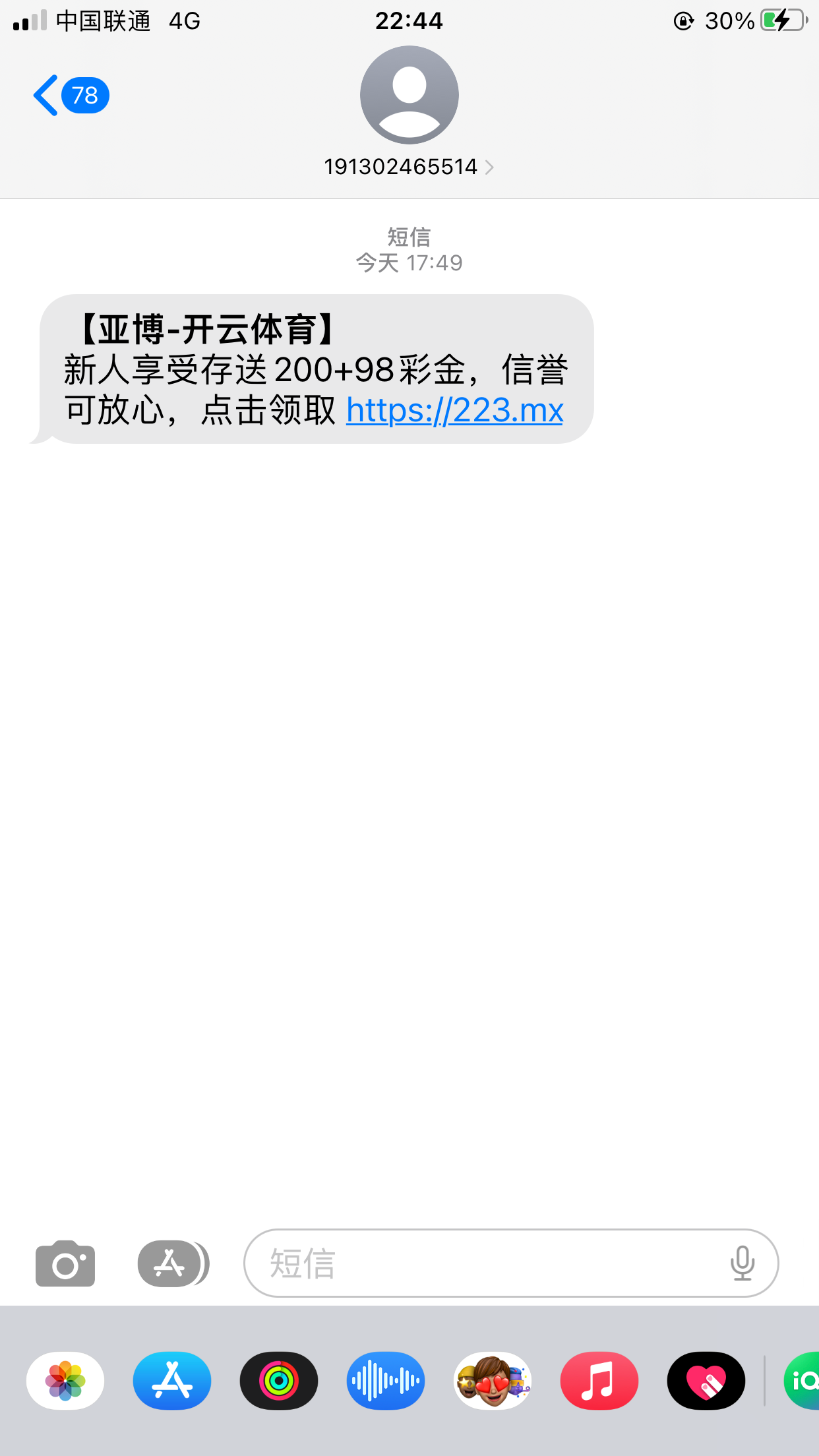The image size is (819, 1456).
Task: Open the Music app in the drawer
Action: [599, 1381]
